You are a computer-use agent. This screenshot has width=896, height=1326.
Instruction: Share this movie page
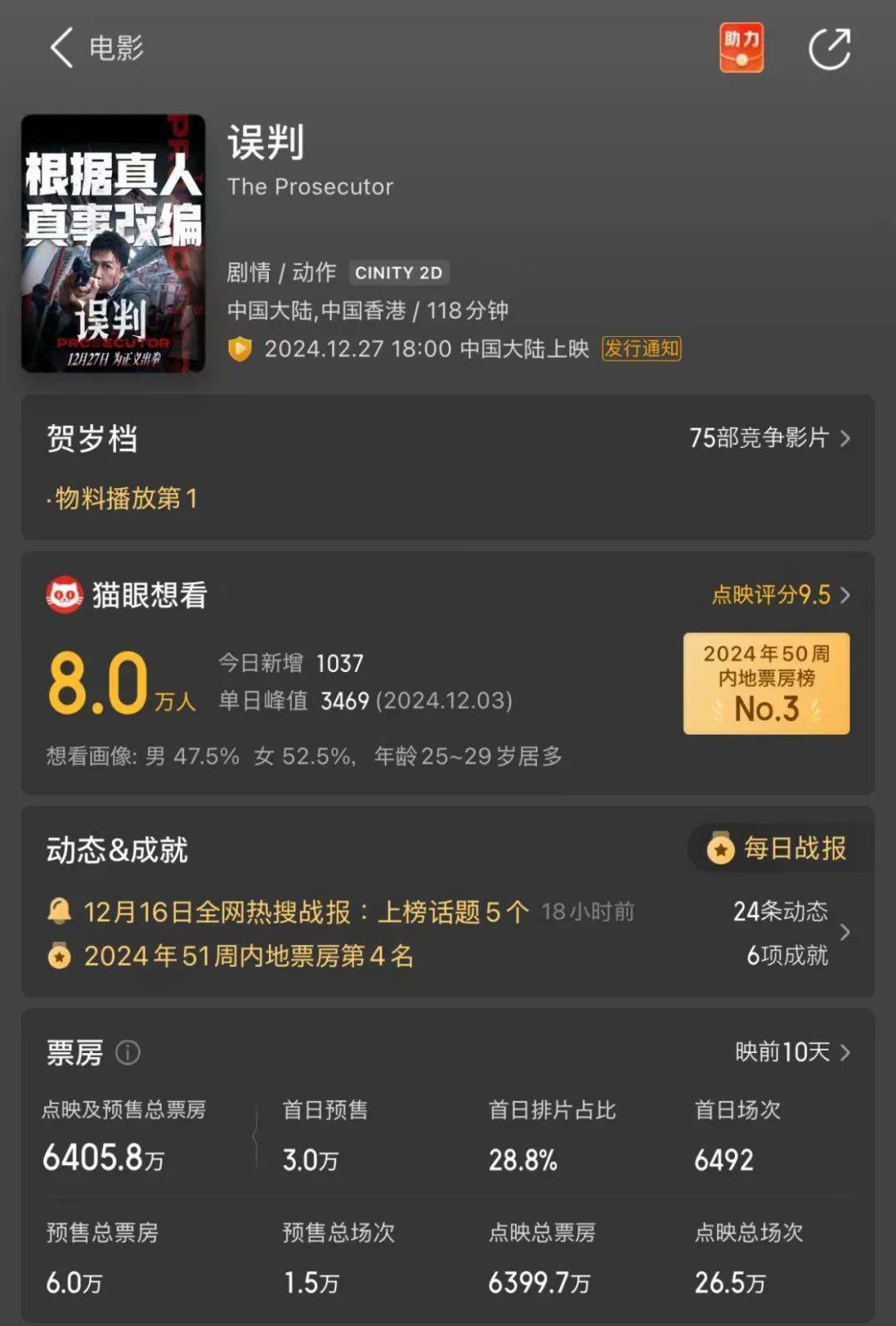(x=830, y=49)
